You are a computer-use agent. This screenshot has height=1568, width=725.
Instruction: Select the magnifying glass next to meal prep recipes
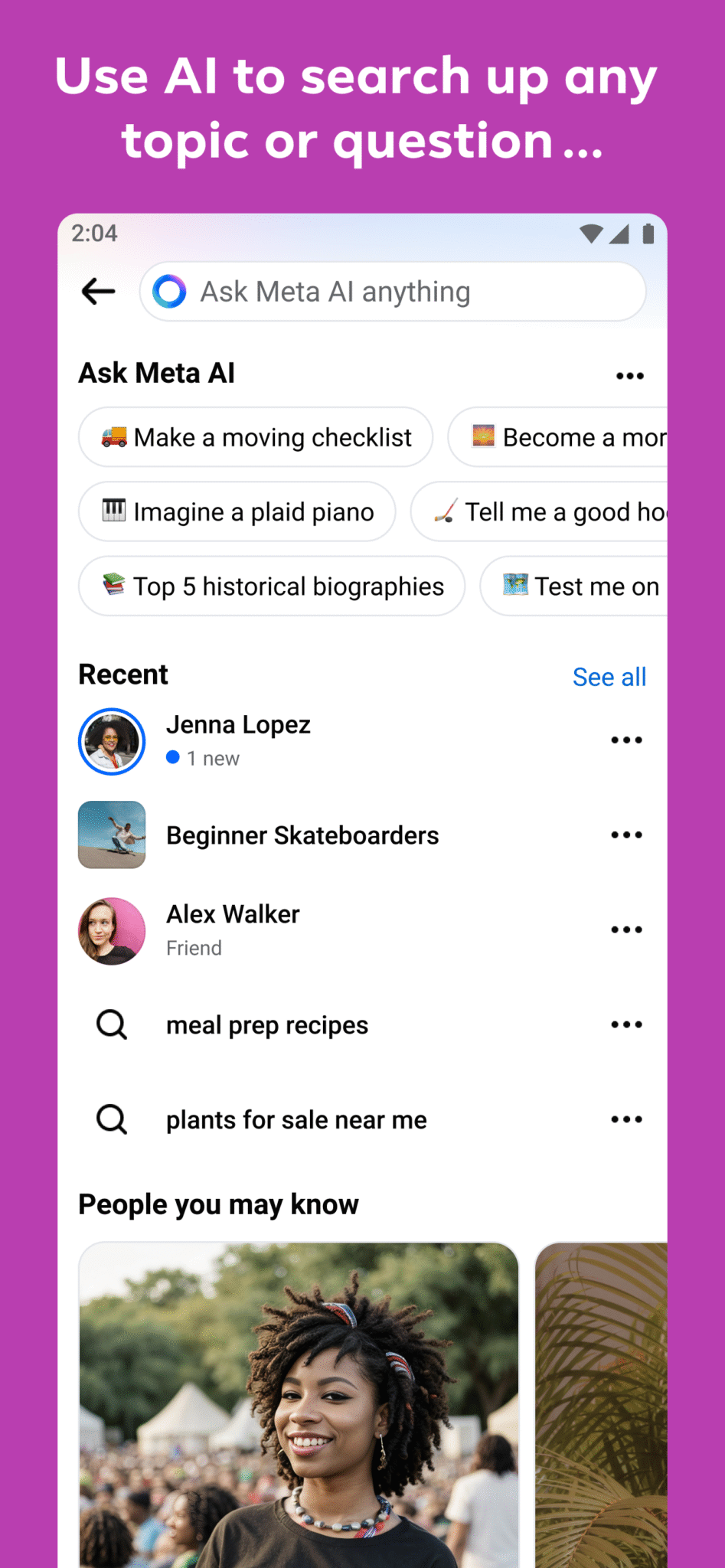click(111, 1024)
